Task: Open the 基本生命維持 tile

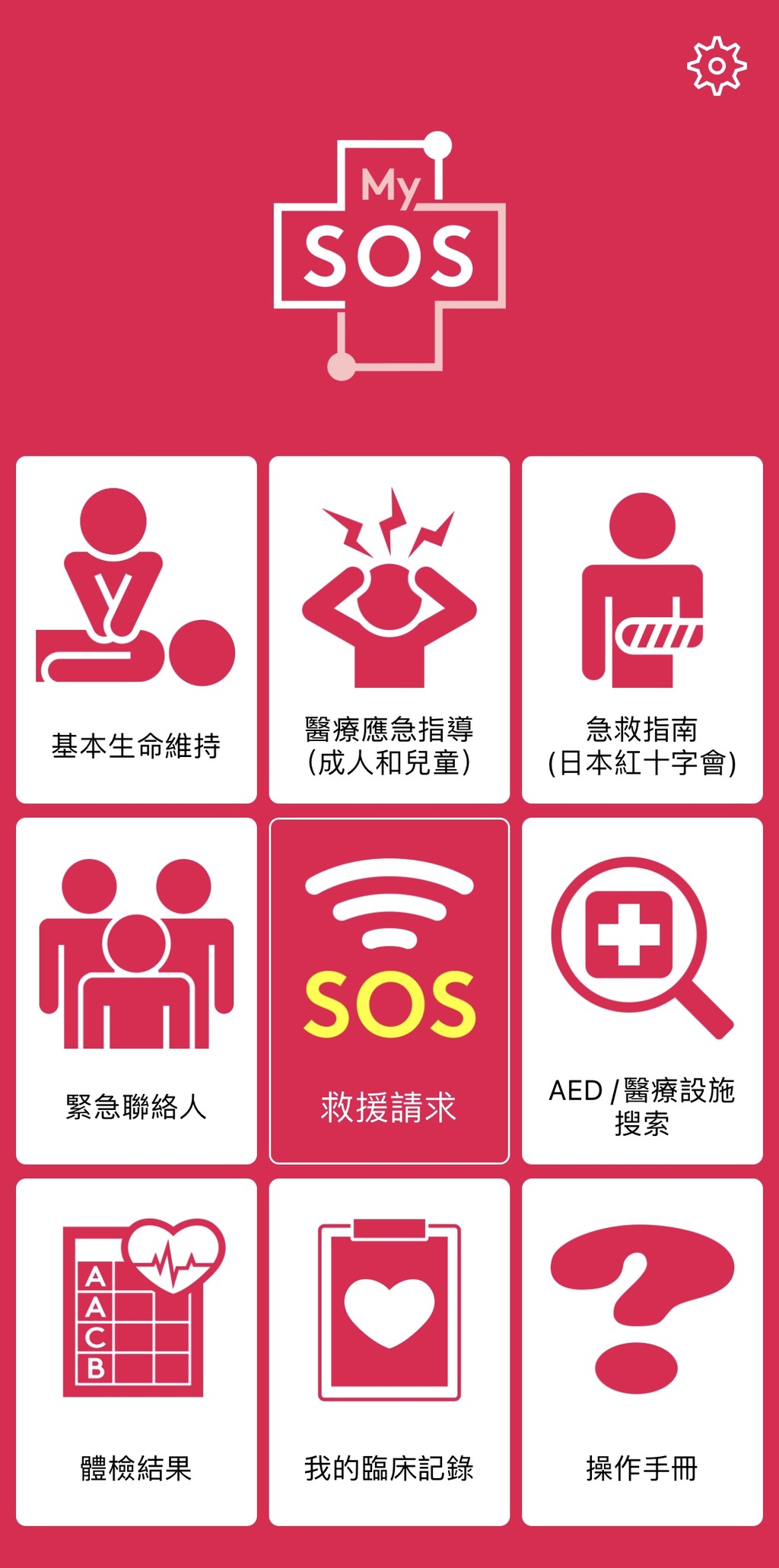Action: click(136, 629)
